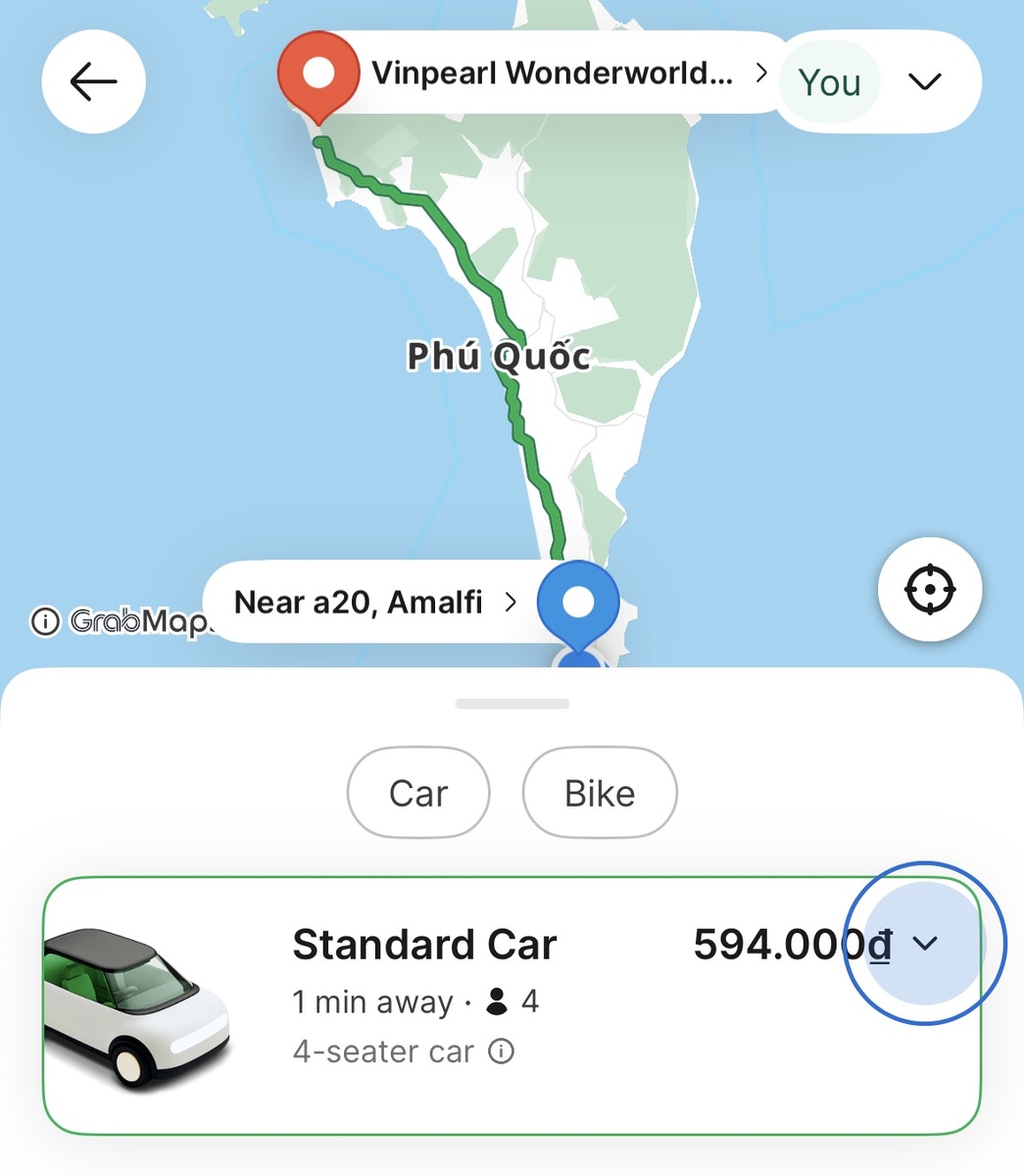Tap the passenger count icon showing 4
The height and width of the screenshot is (1176, 1024).
500,1002
